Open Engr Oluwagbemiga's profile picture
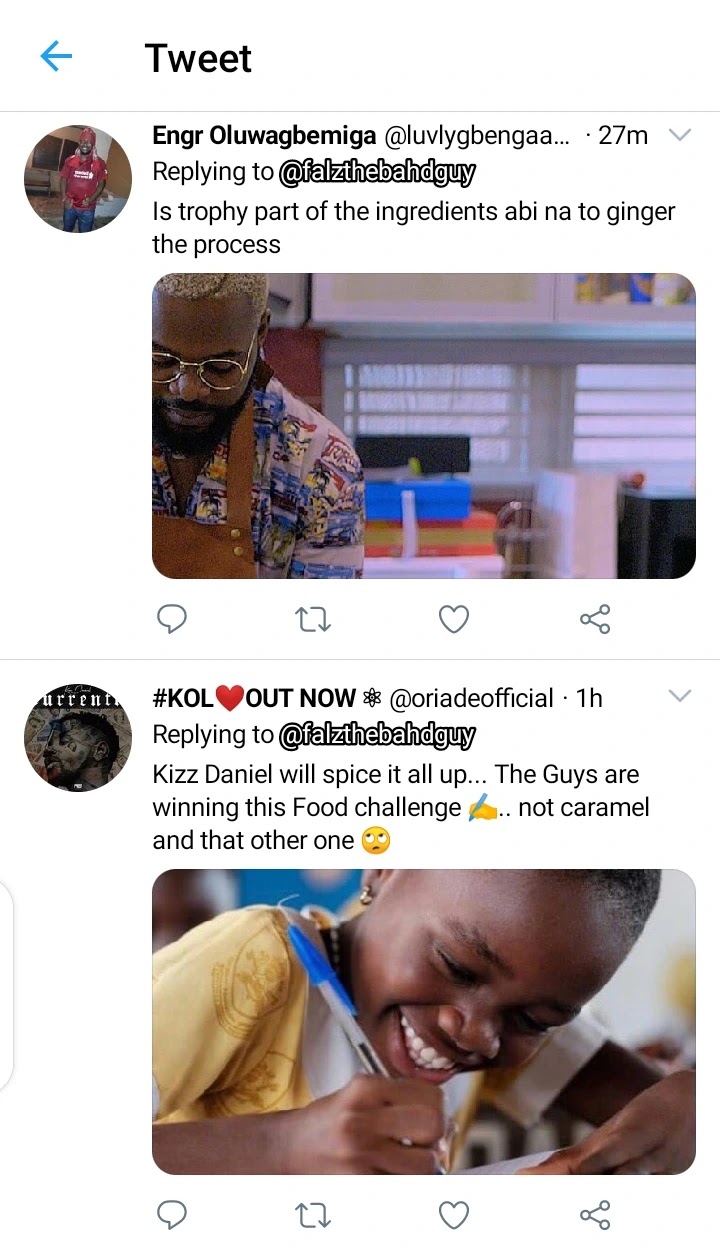The width and height of the screenshot is (720, 1255). tap(78, 179)
